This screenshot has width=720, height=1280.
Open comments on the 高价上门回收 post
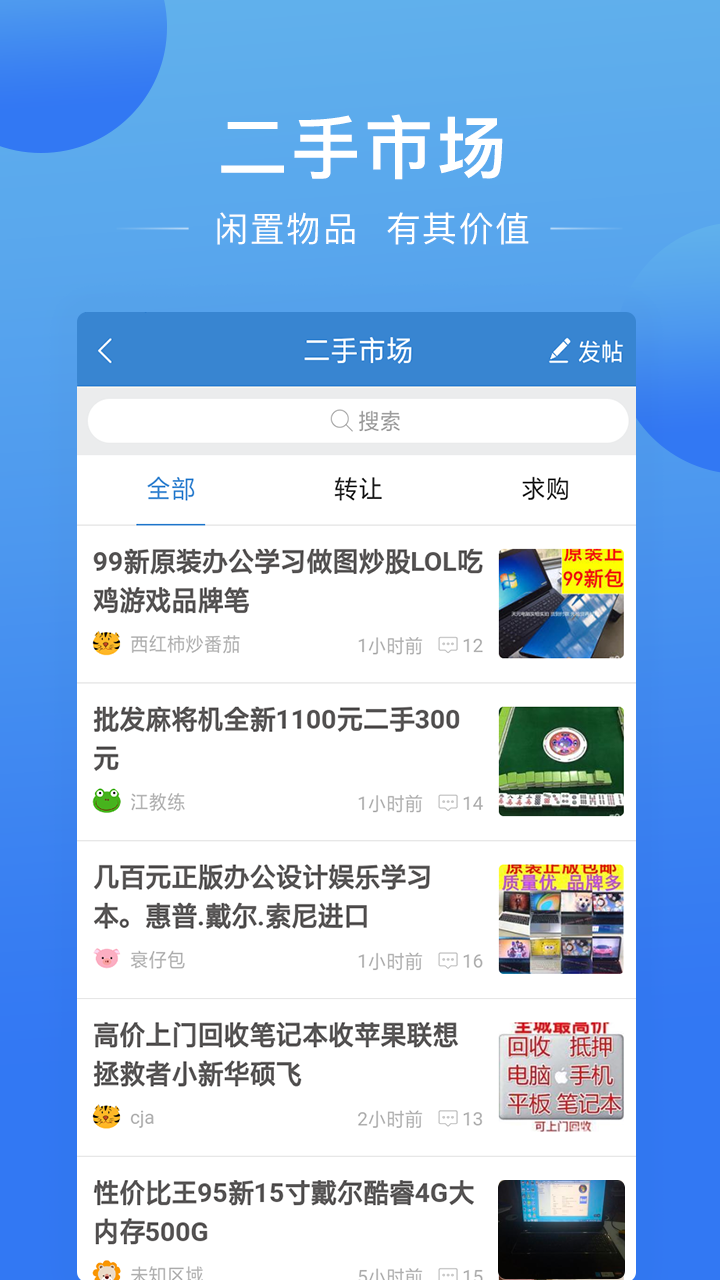click(452, 1119)
